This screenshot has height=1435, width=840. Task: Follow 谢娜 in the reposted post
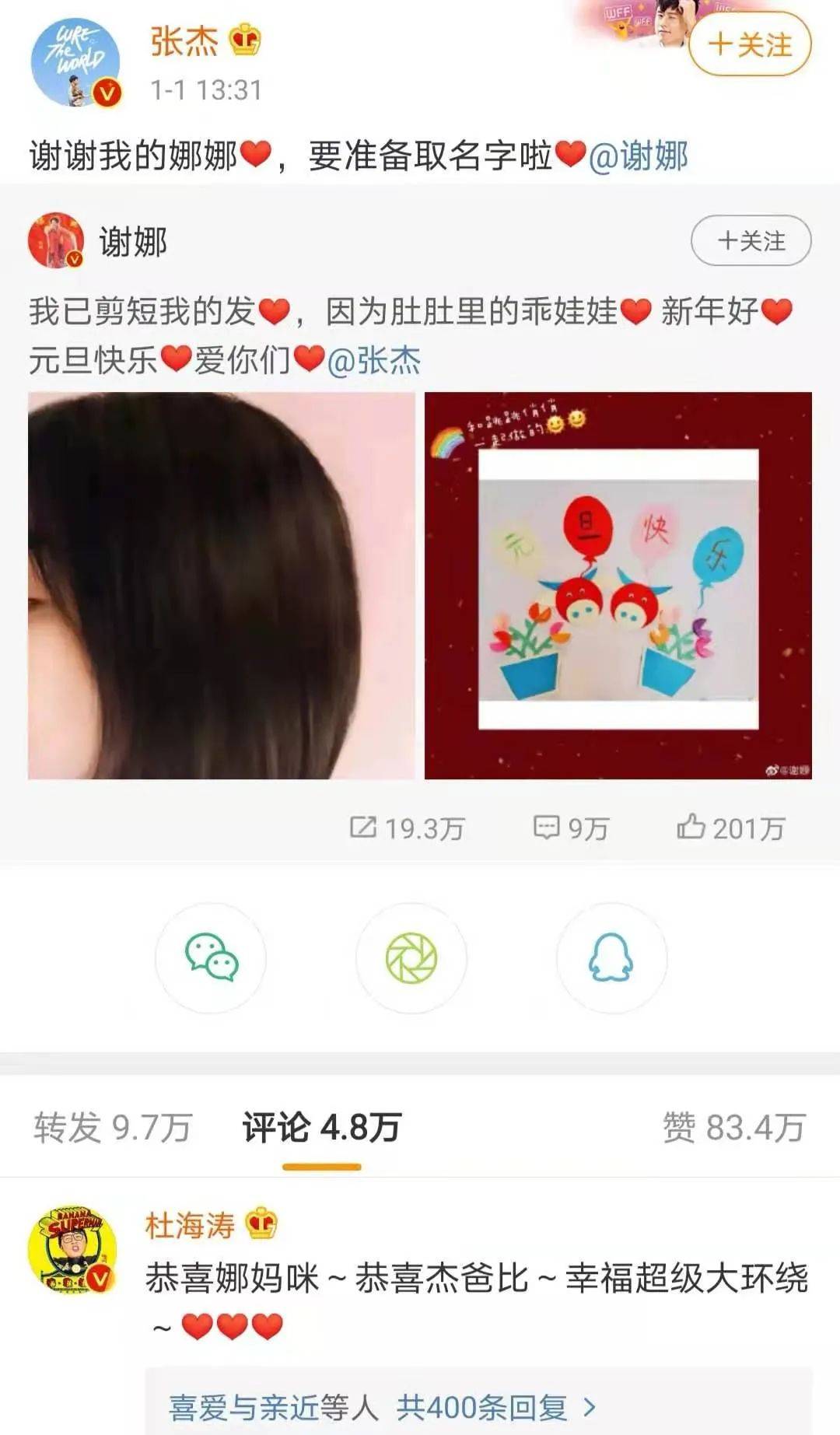coord(751,240)
